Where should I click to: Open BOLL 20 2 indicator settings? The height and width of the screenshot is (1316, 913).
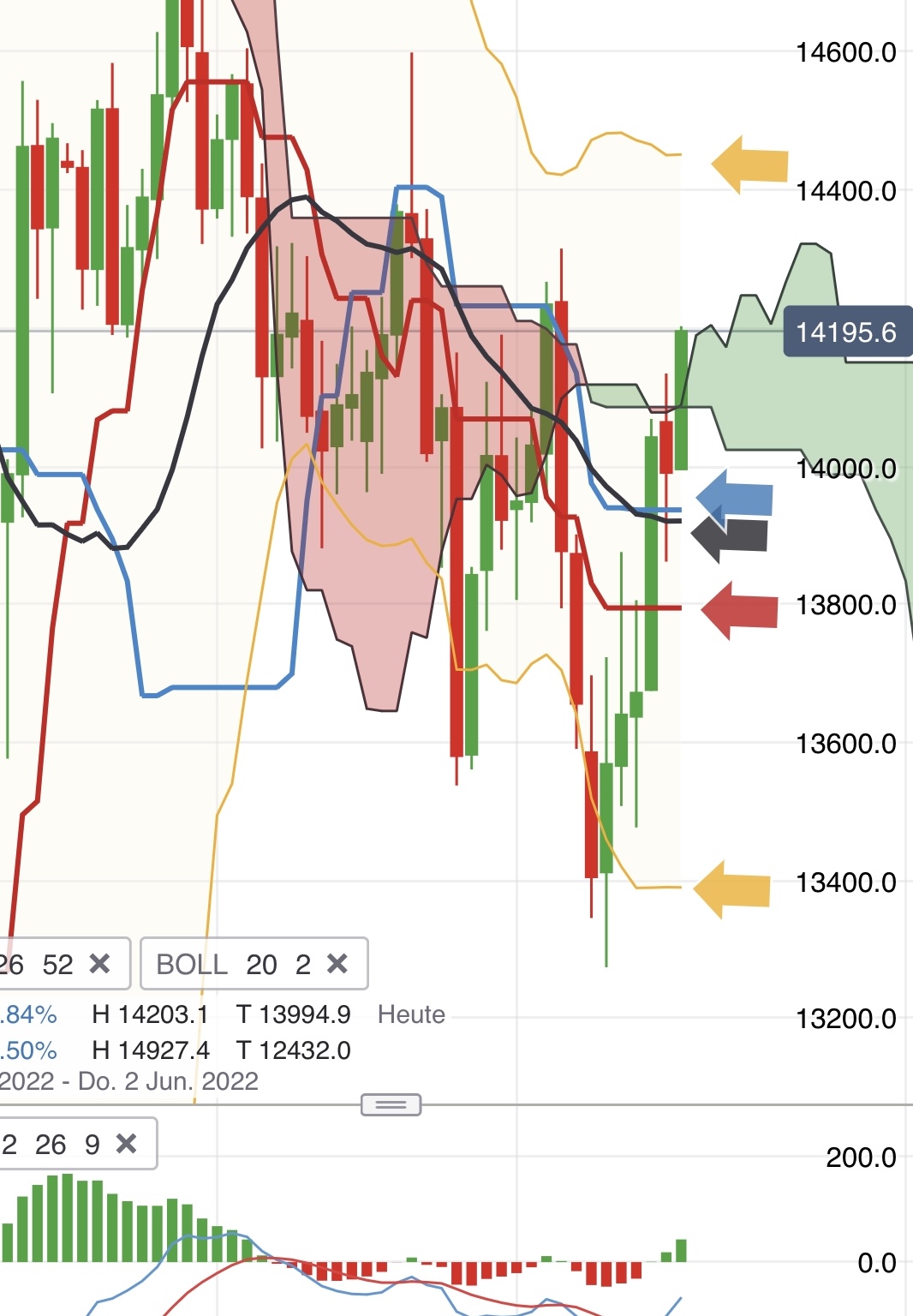(231, 964)
